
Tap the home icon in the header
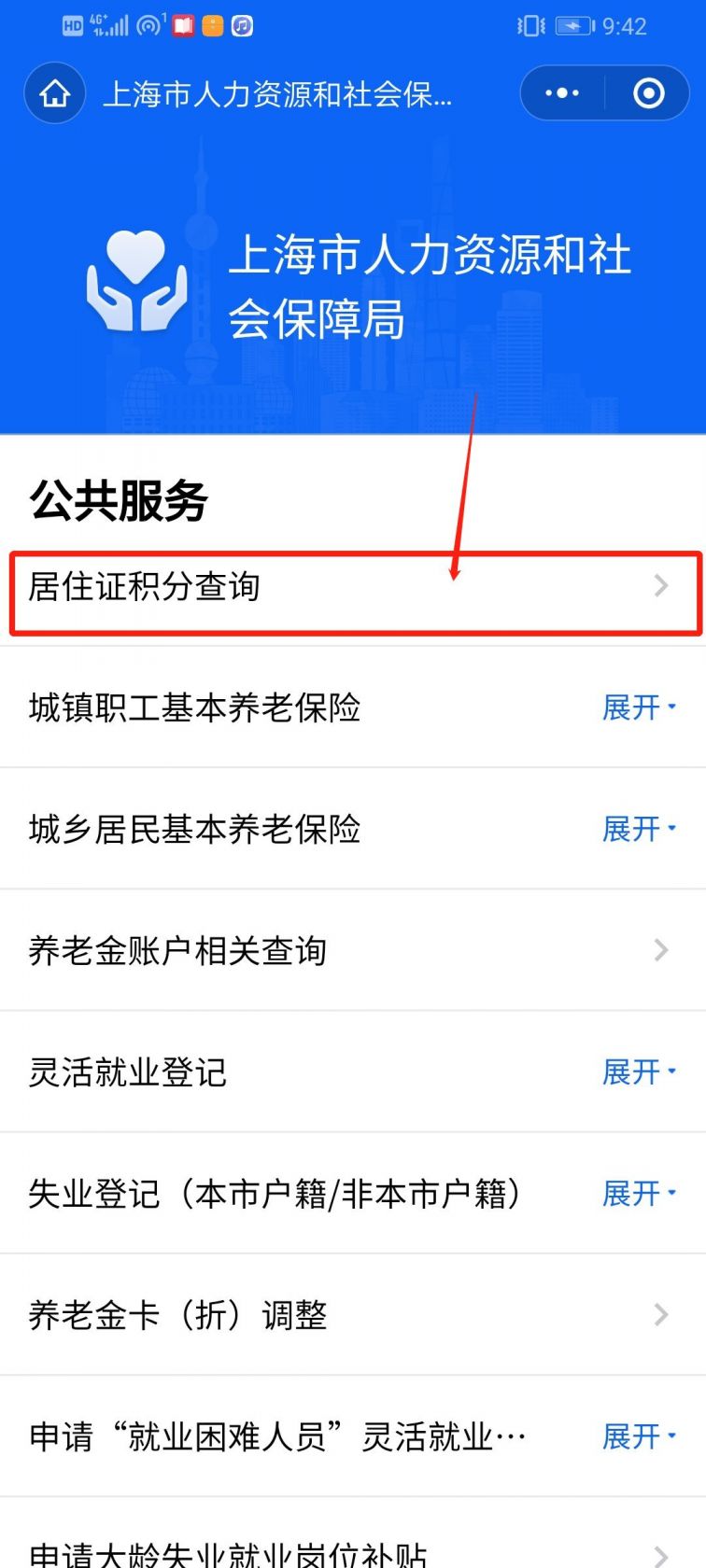pyautogui.click(x=55, y=93)
